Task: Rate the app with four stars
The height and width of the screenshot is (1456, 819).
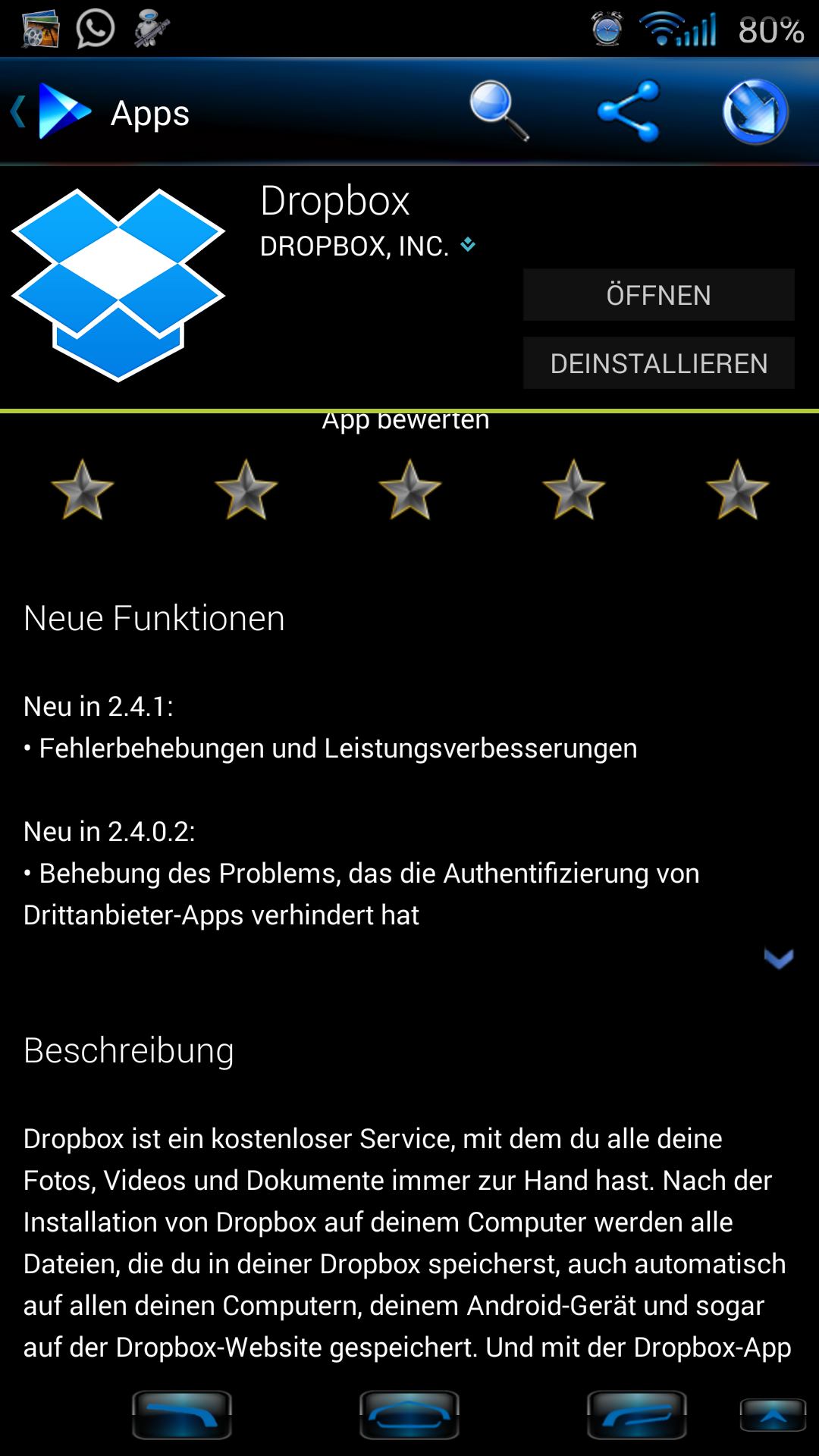Action: click(x=574, y=490)
